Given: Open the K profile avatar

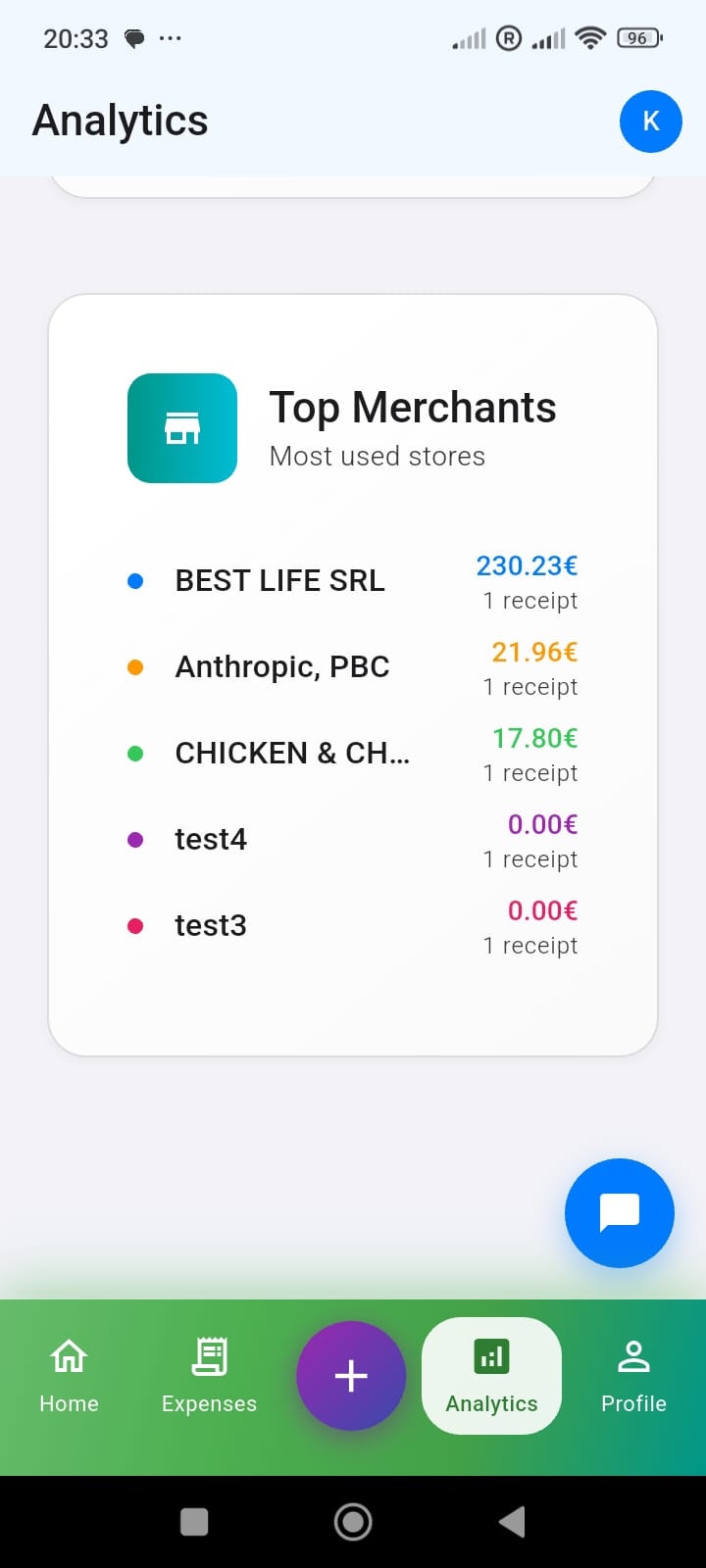Looking at the screenshot, I should click(x=650, y=122).
